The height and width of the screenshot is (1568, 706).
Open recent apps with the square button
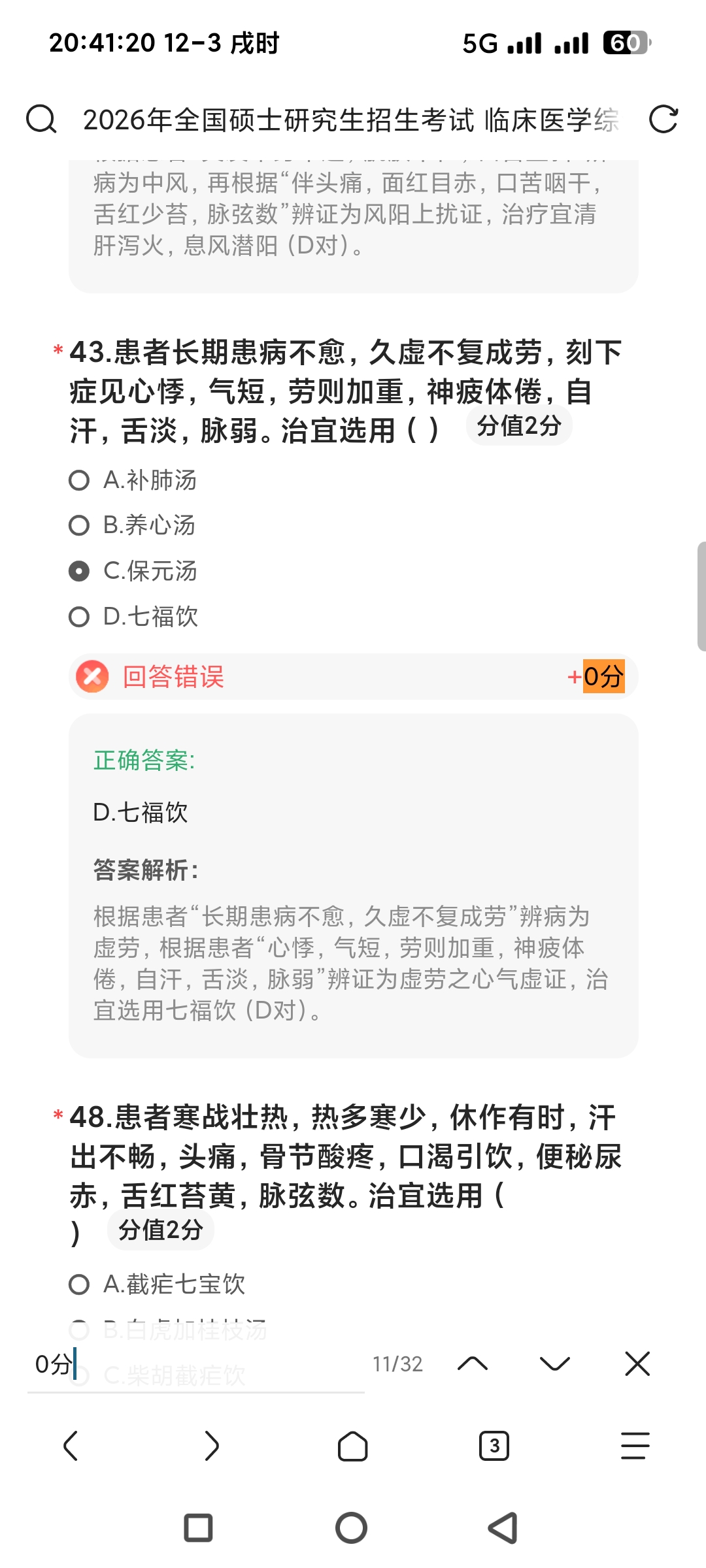pyautogui.click(x=198, y=1528)
